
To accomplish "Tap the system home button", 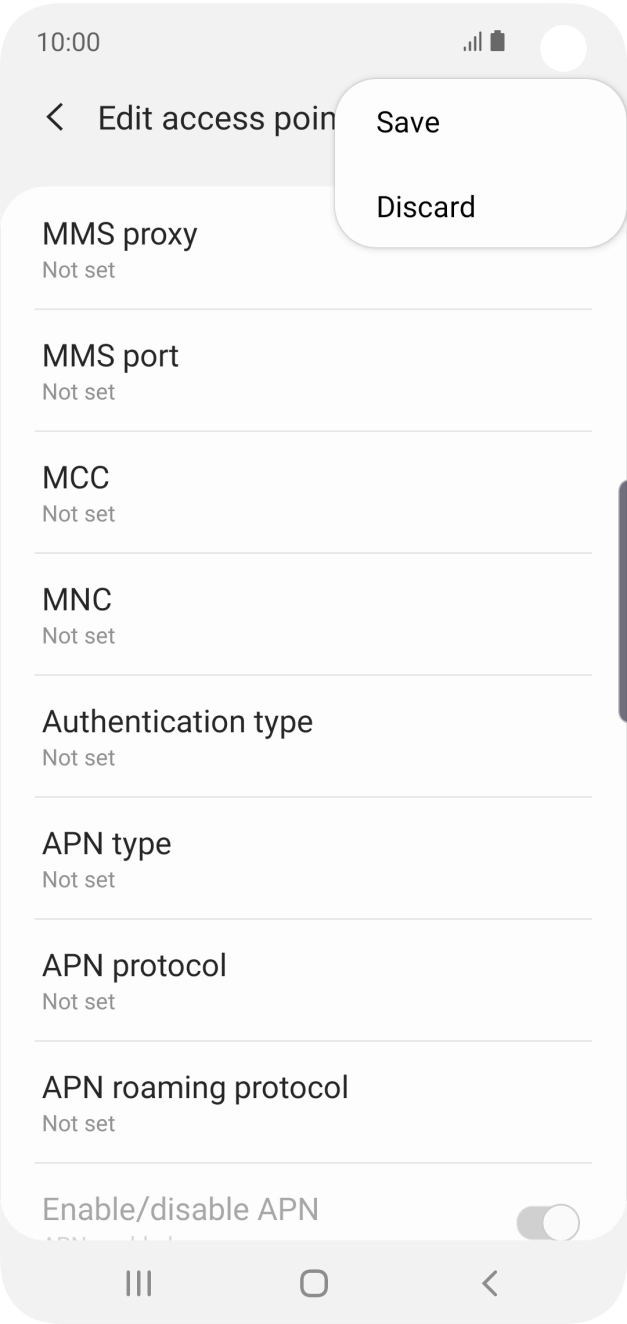I will (x=314, y=1283).
